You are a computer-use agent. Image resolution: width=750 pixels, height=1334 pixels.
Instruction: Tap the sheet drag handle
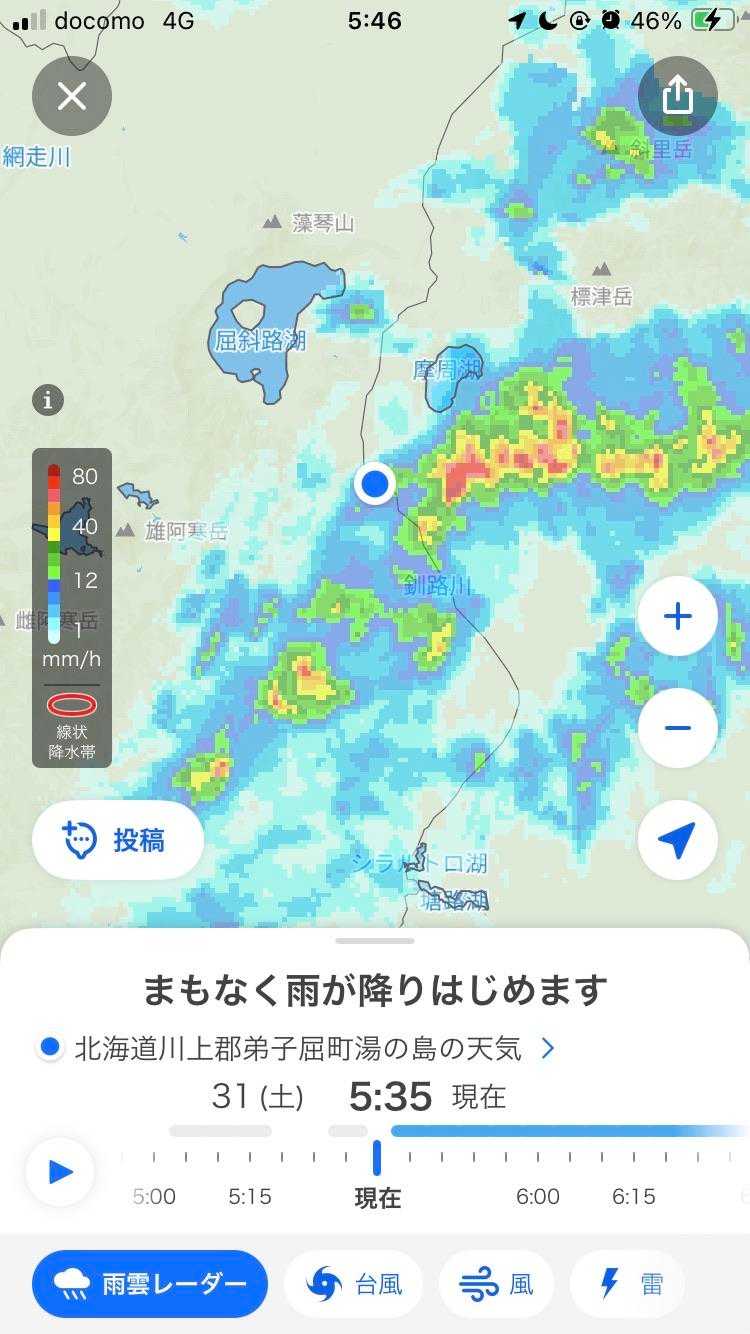click(375, 941)
